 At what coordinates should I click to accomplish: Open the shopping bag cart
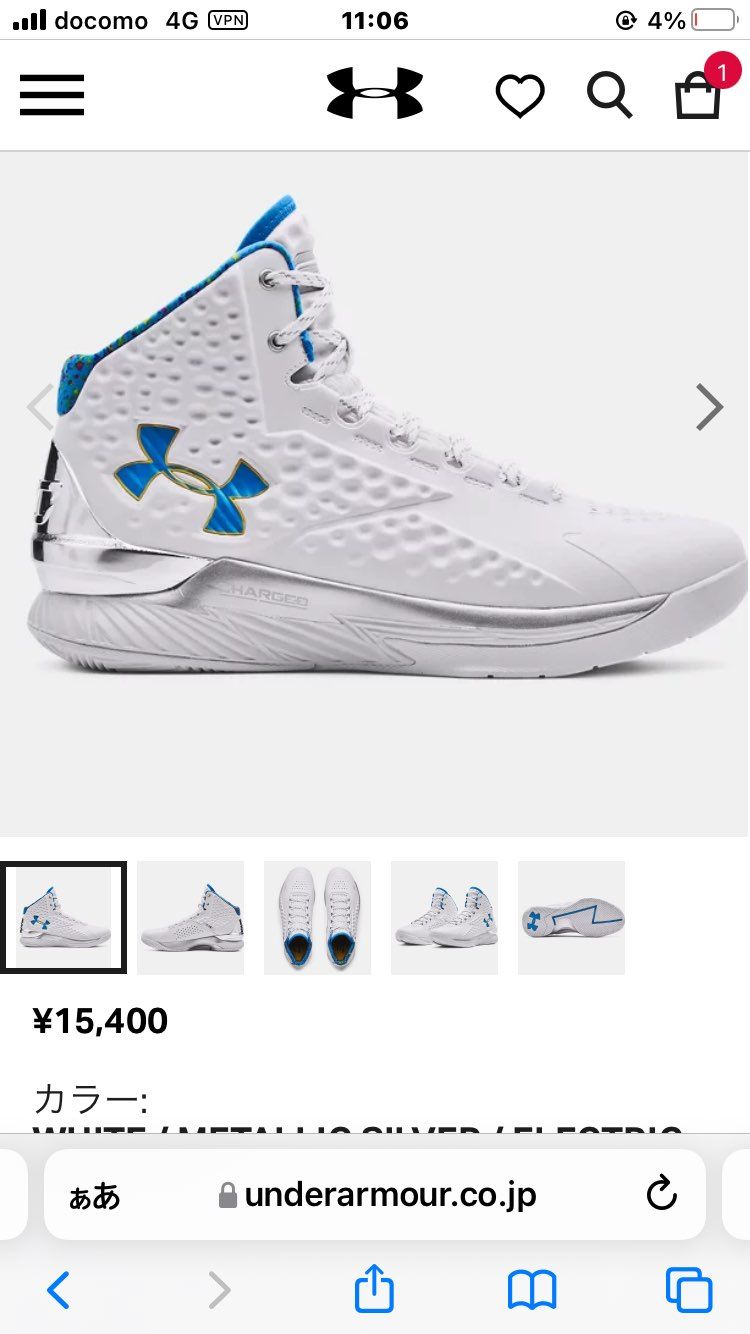tap(698, 97)
